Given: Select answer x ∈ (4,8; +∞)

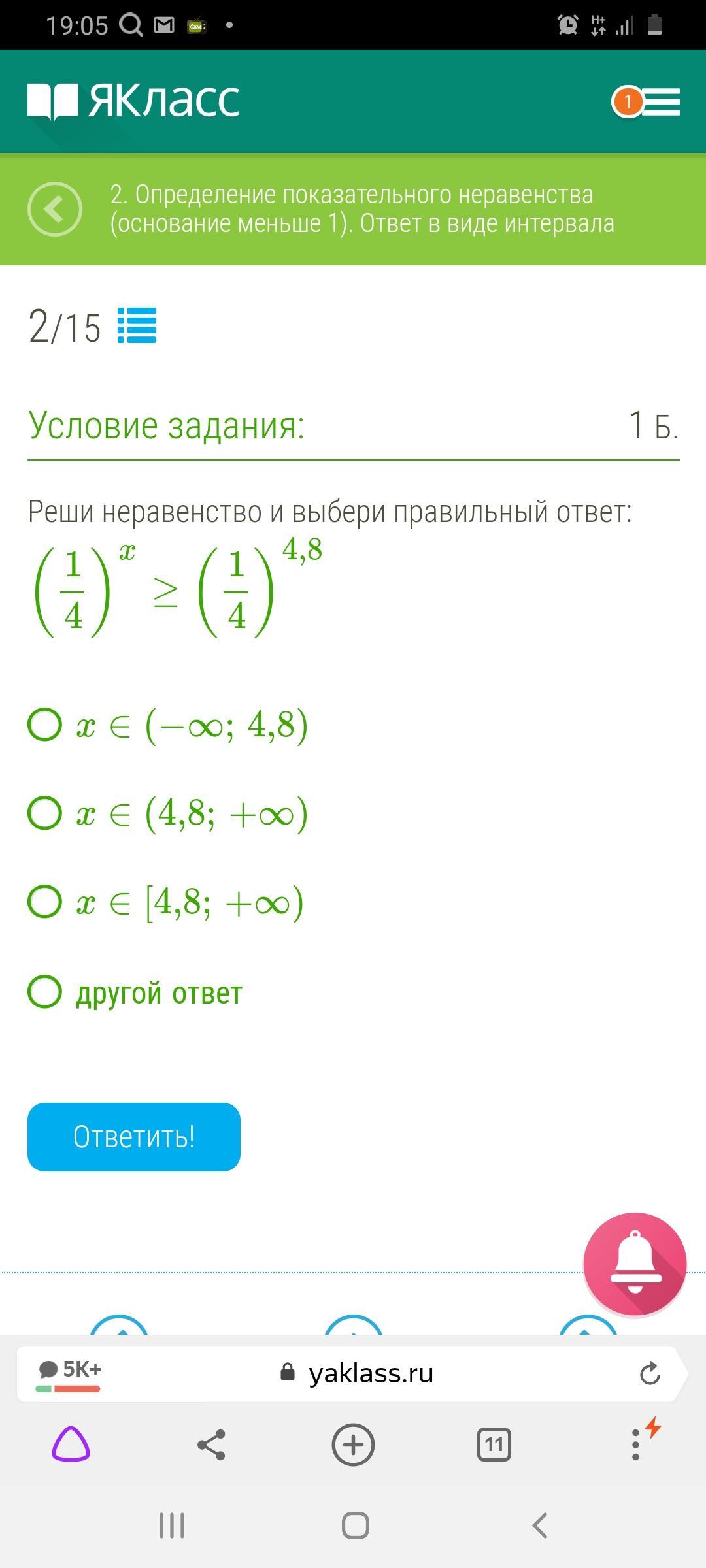Looking at the screenshot, I should coord(45,813).
